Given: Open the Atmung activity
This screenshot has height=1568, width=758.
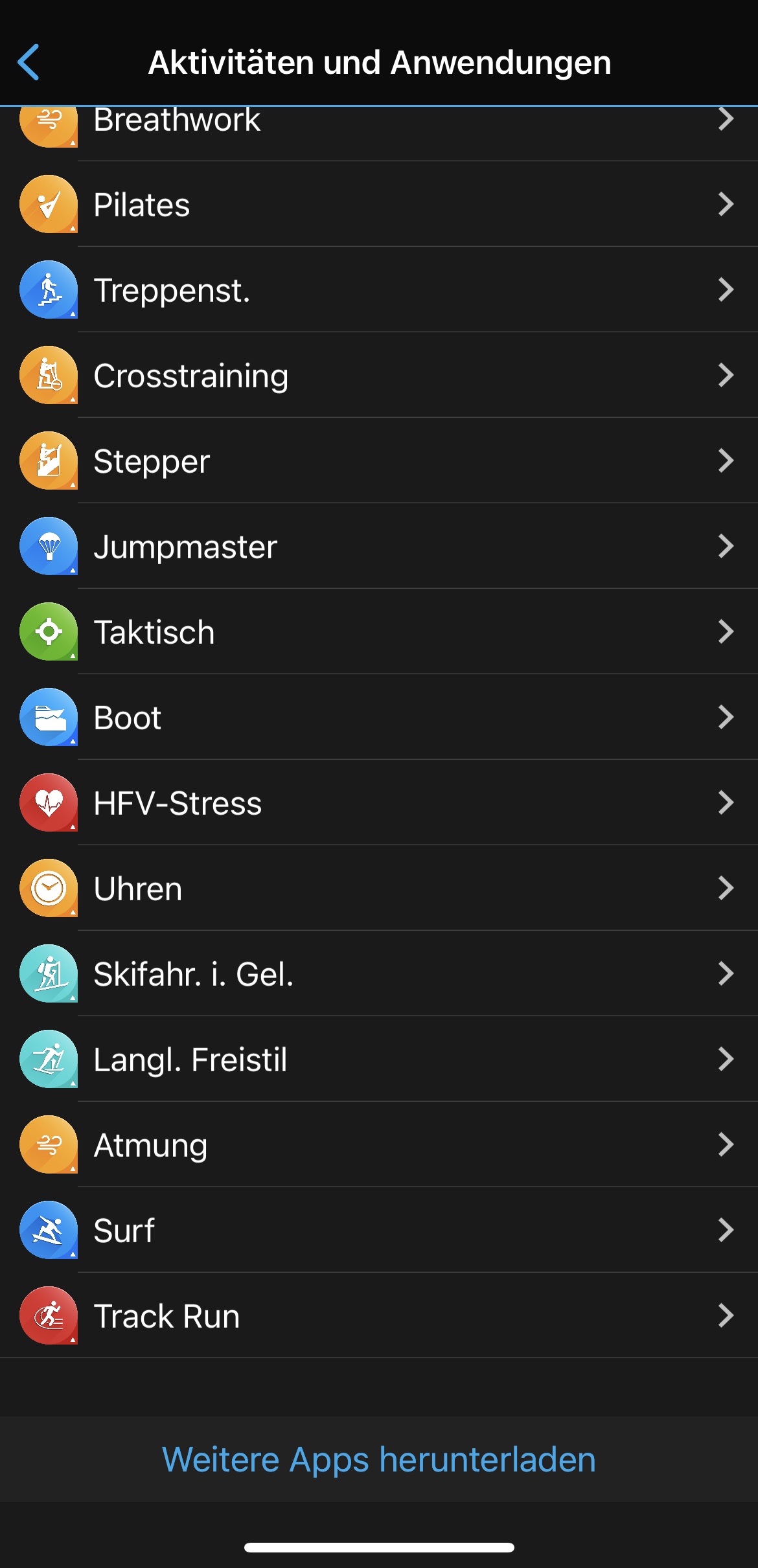Looking at the screenshot, I should (379, 1145).
